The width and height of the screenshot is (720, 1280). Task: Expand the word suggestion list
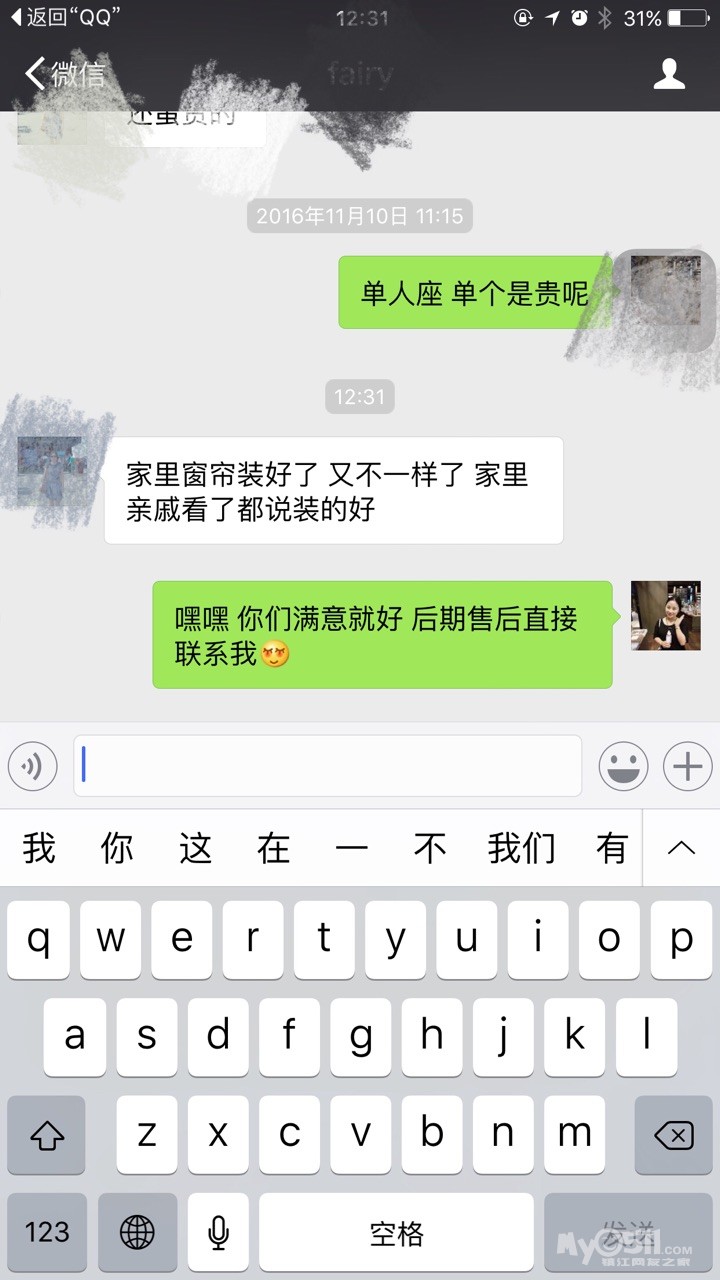click(x=681, y=848)
